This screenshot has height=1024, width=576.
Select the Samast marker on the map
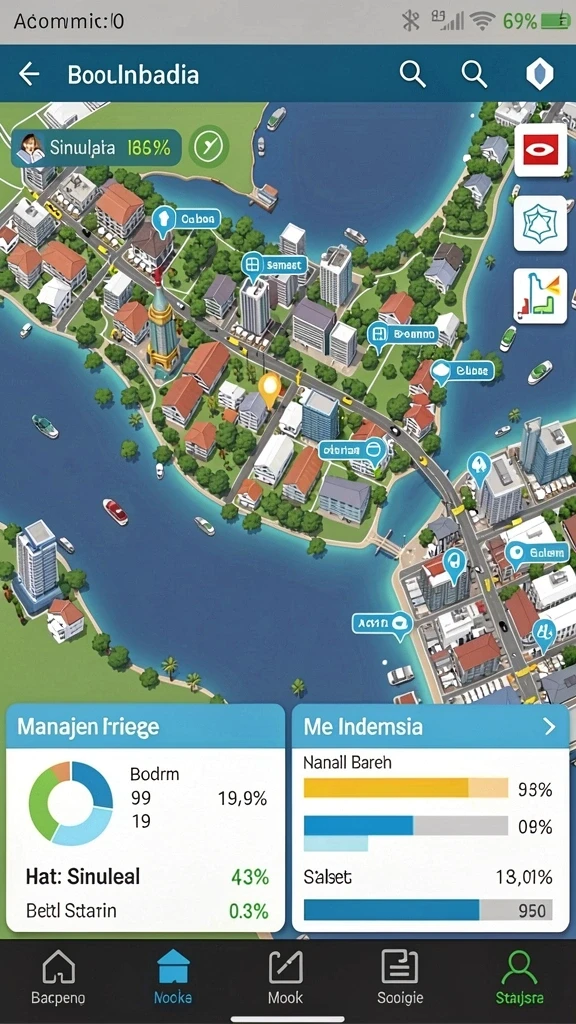coord(274,265)
